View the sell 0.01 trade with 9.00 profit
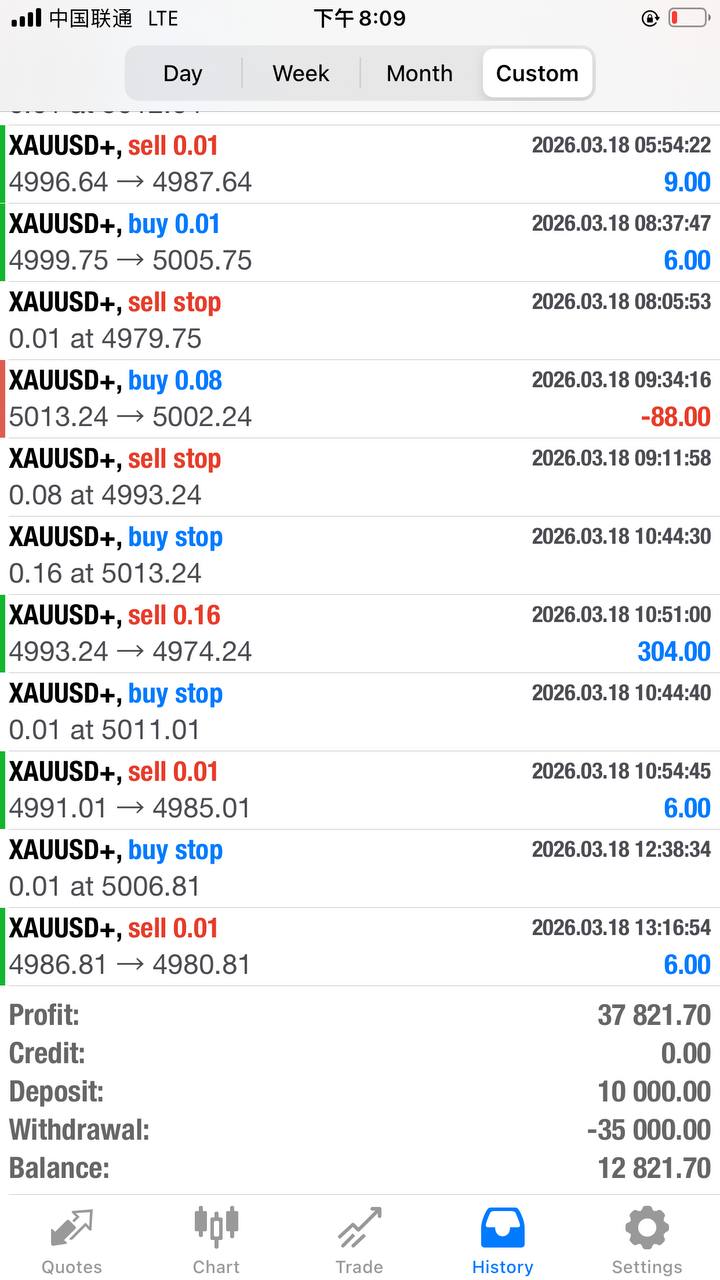 coord(360,164)
